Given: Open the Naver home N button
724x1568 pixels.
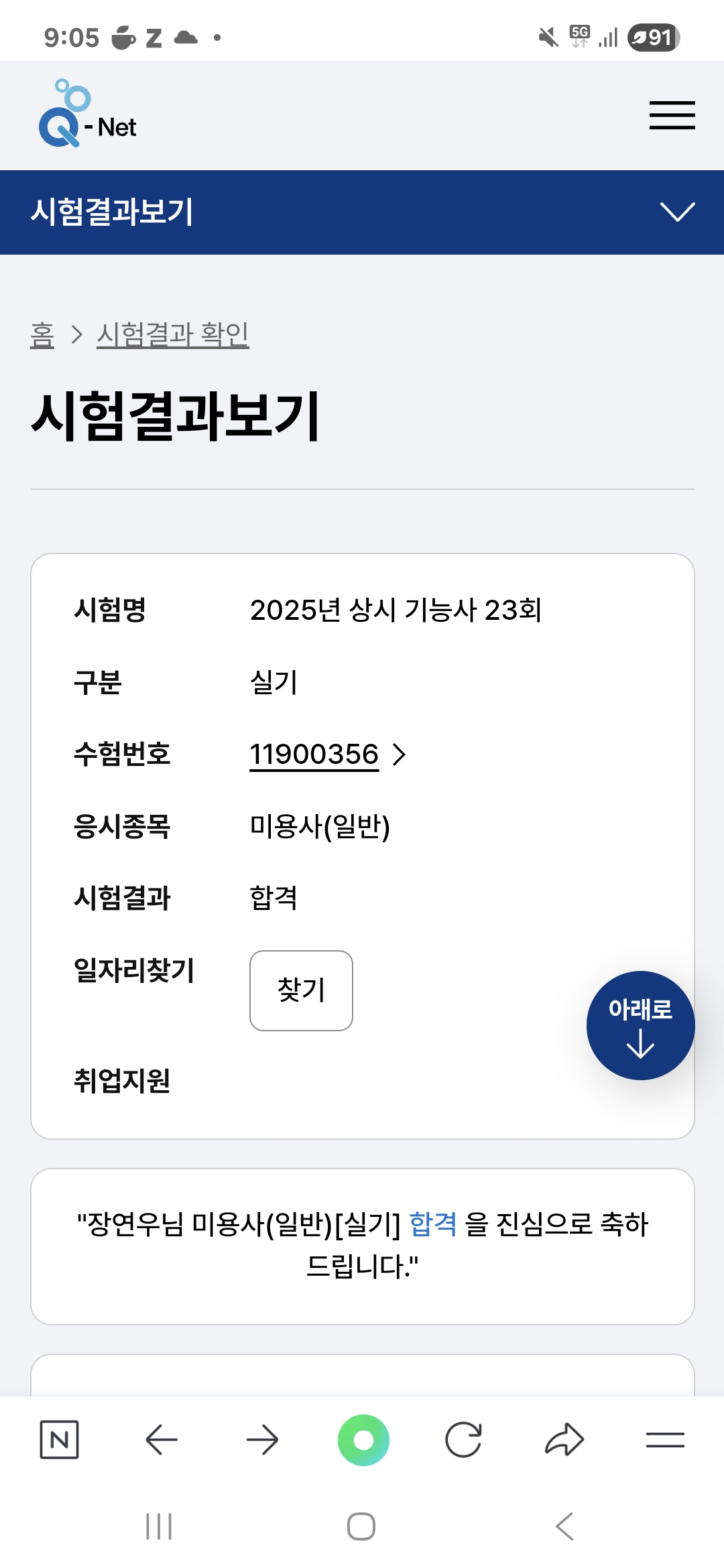Looking at the screenshot, I should point(59,1439).
